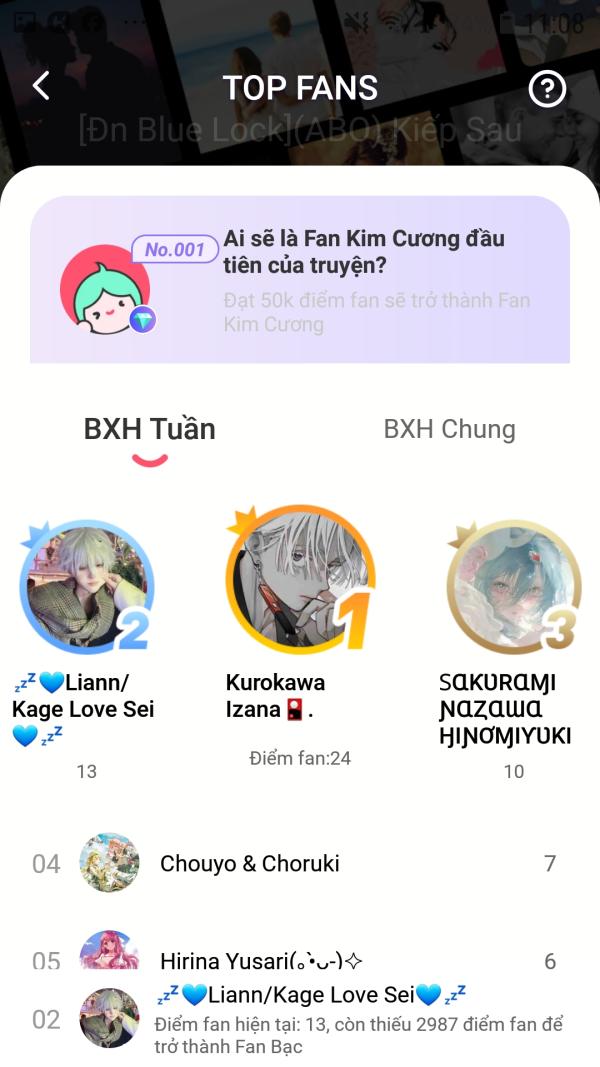This screenshot has height=1067, width=600.
Task: Switch to the BXH Chung tab
Action: [x=450, y=429]
